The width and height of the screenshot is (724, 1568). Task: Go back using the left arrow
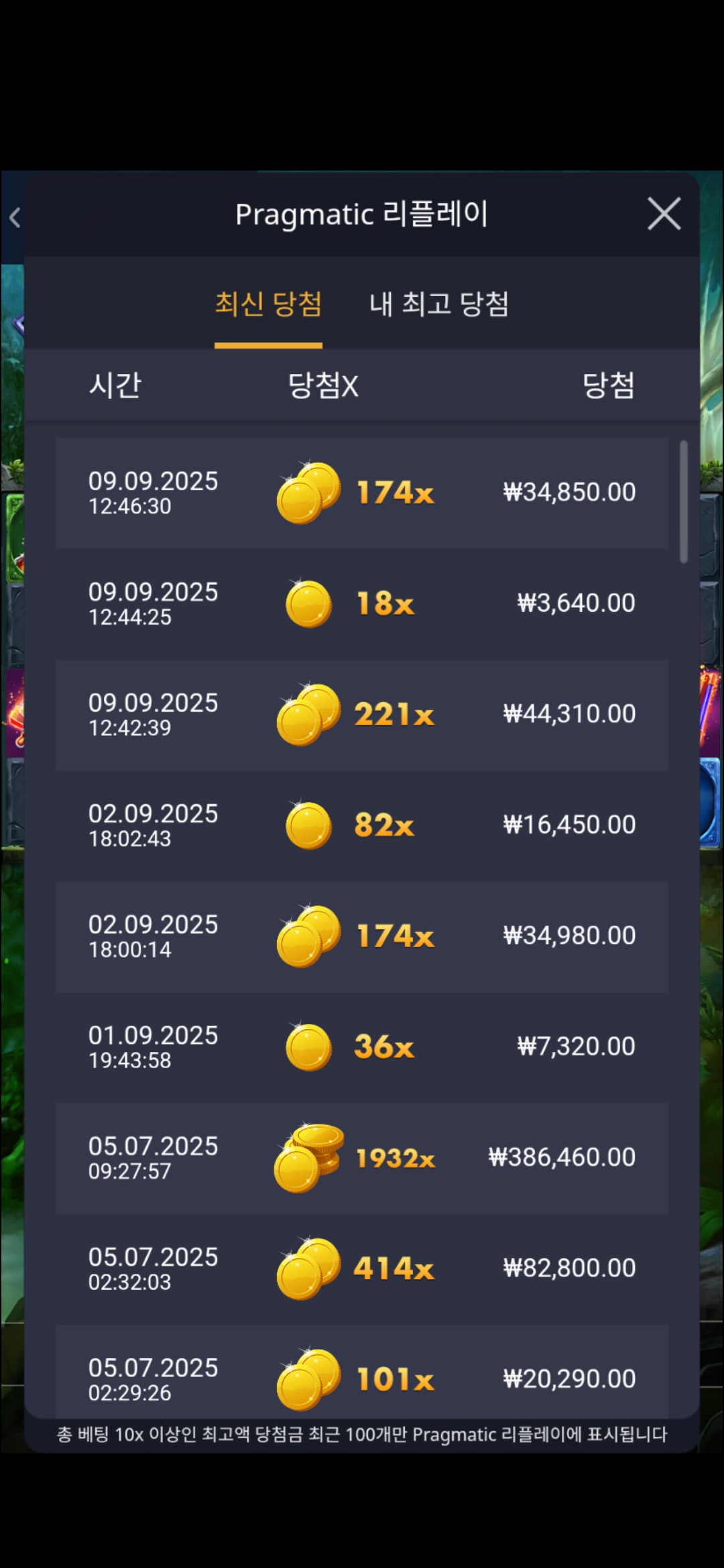pos(15,217)
